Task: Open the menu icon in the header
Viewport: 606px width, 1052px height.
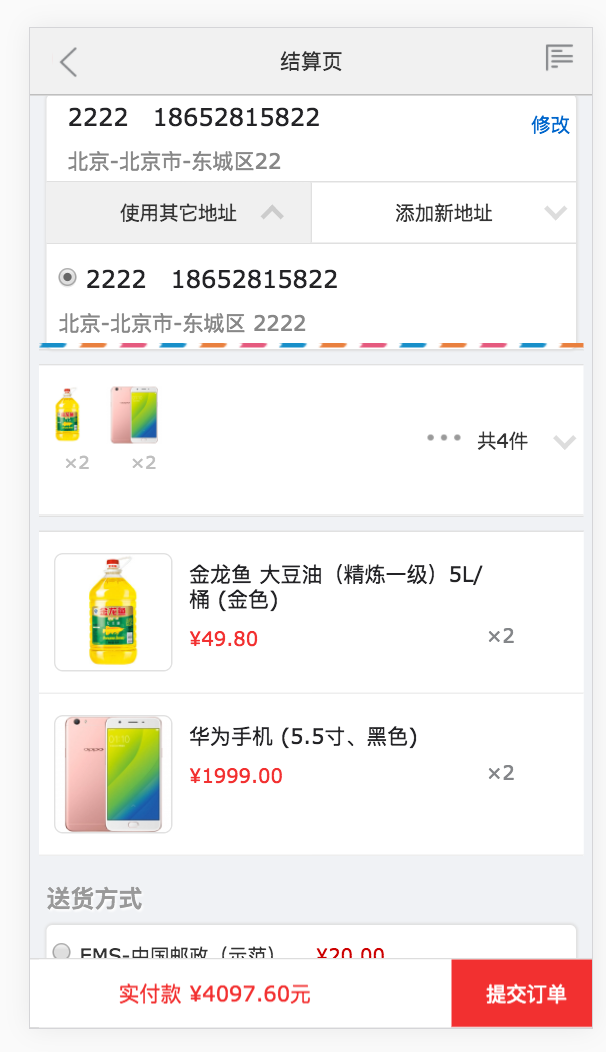Action: [559, 58]
